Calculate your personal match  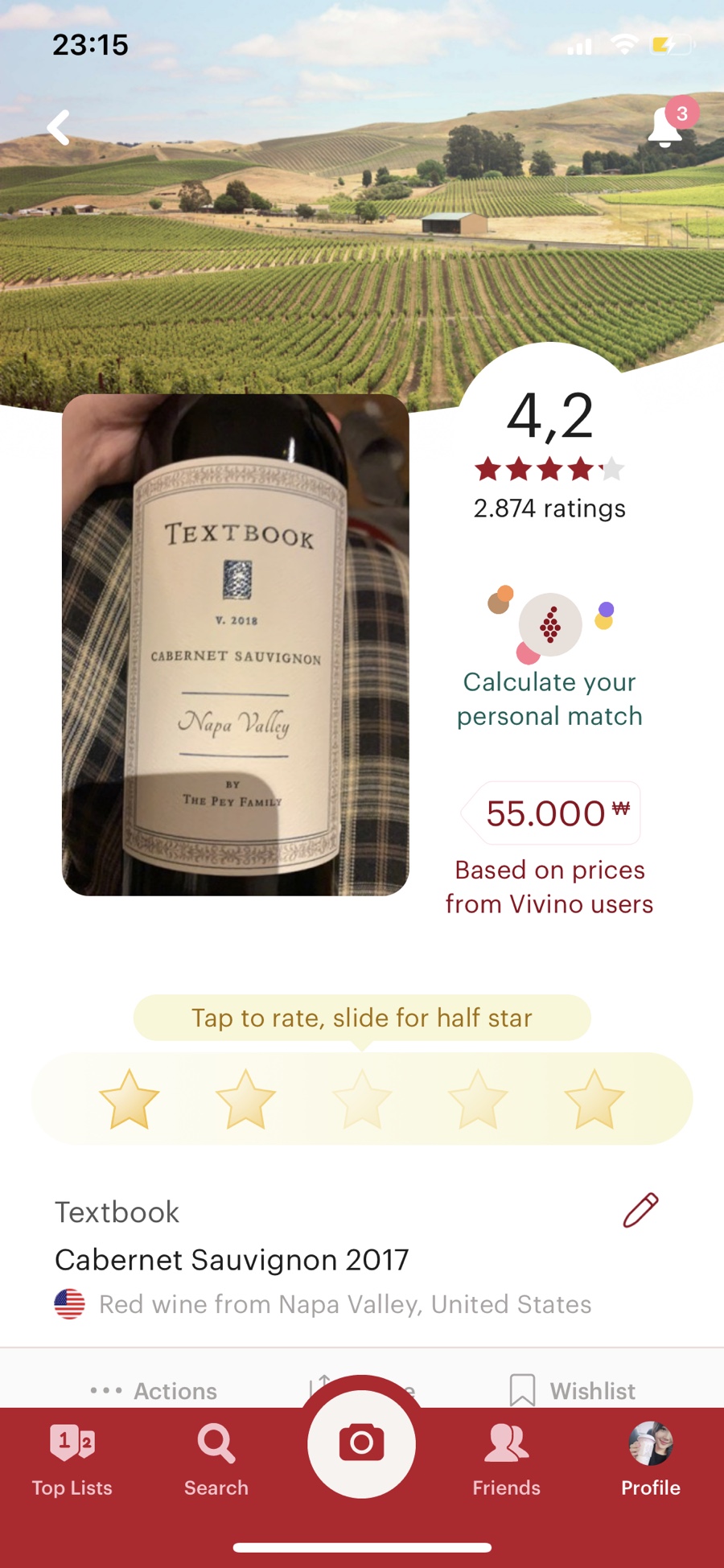click(x=549, y=698)
